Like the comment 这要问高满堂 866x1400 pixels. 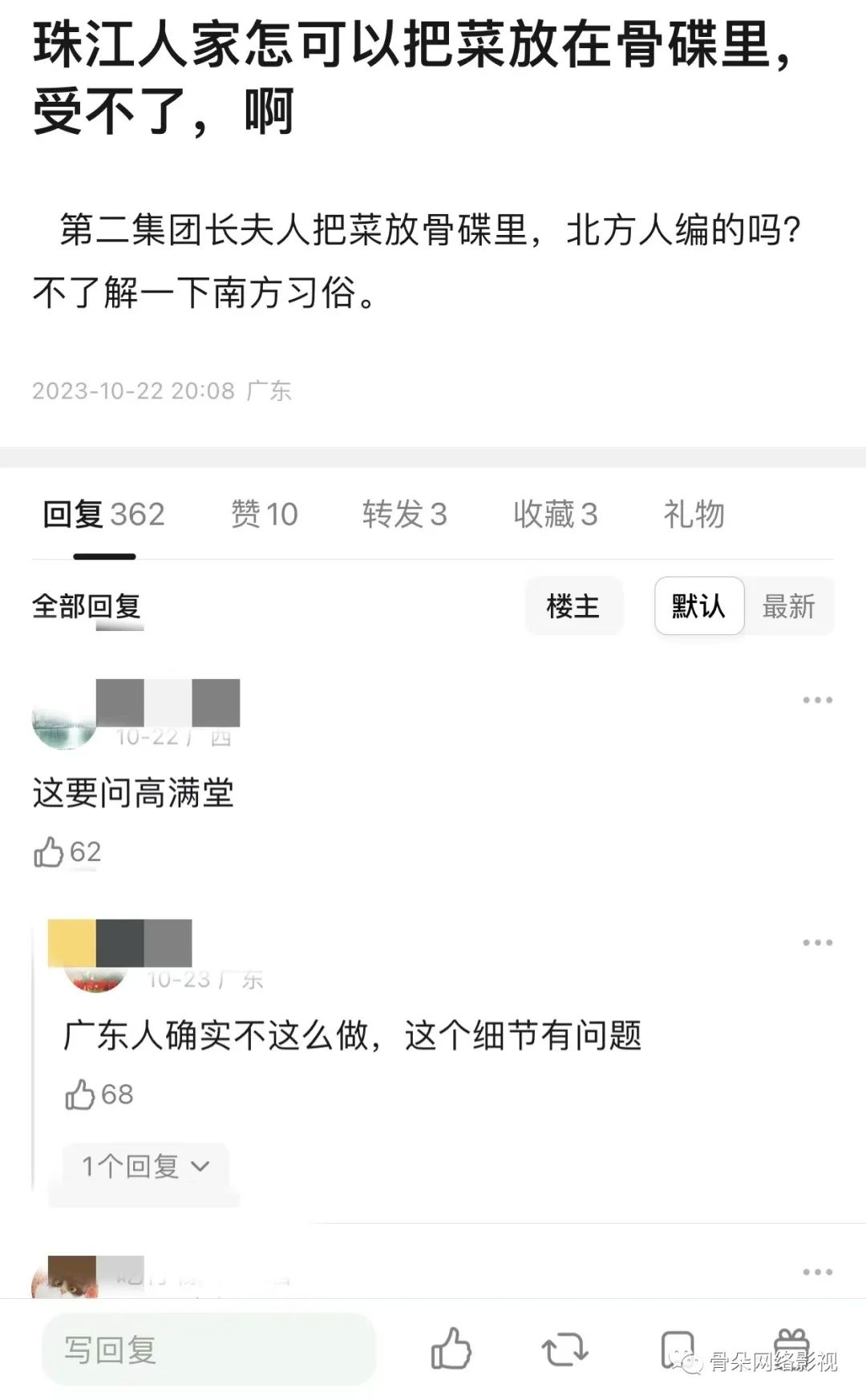pyautogui.click(x=50, y=852)
